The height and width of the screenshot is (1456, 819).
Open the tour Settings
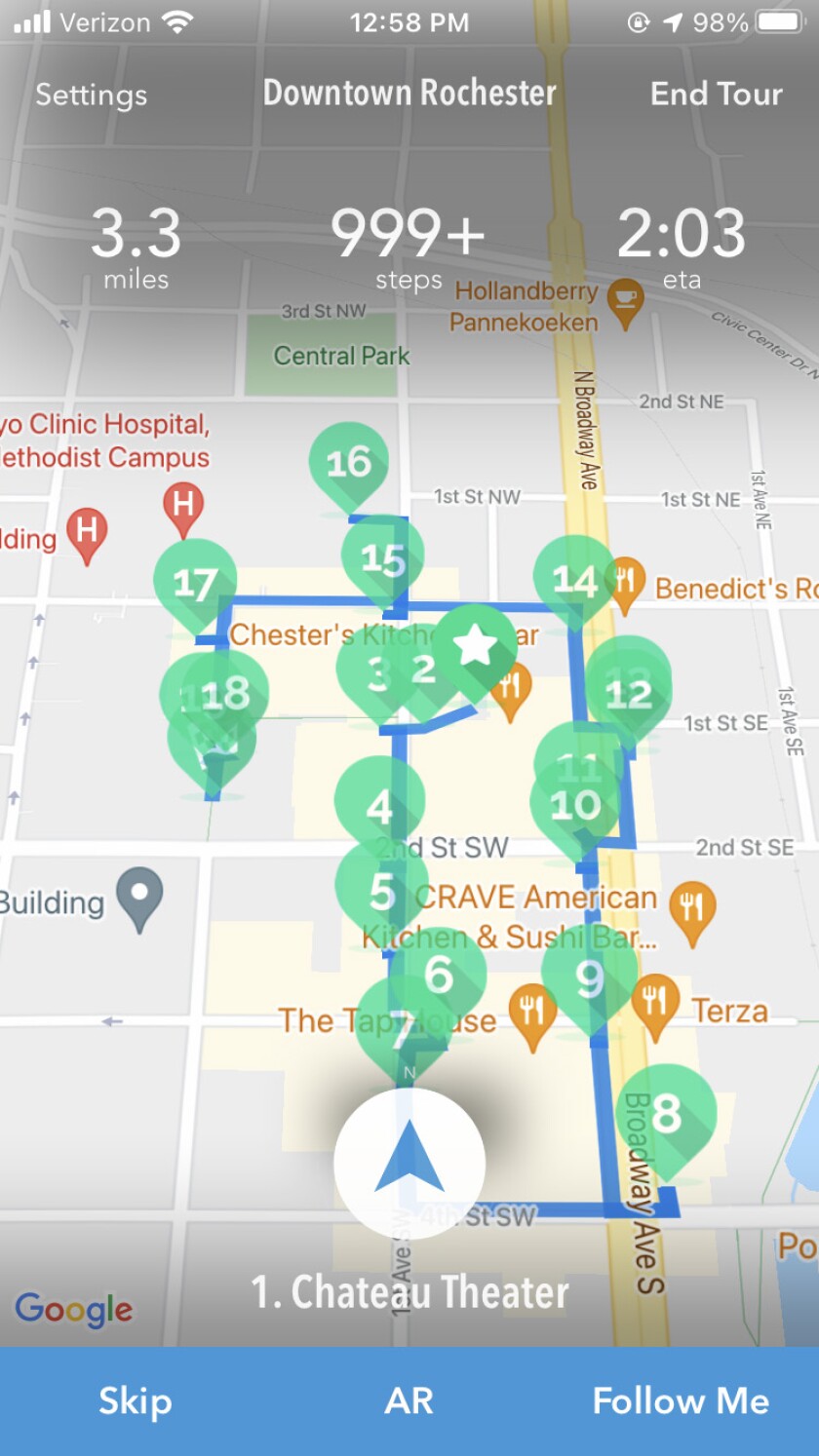92,95
